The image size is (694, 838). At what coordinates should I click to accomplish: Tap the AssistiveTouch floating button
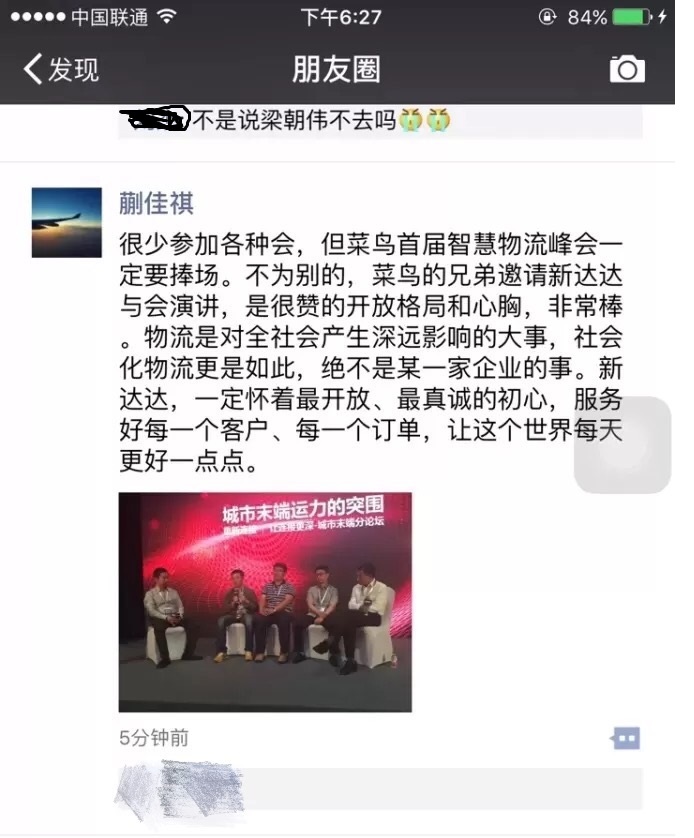[621, 445]
